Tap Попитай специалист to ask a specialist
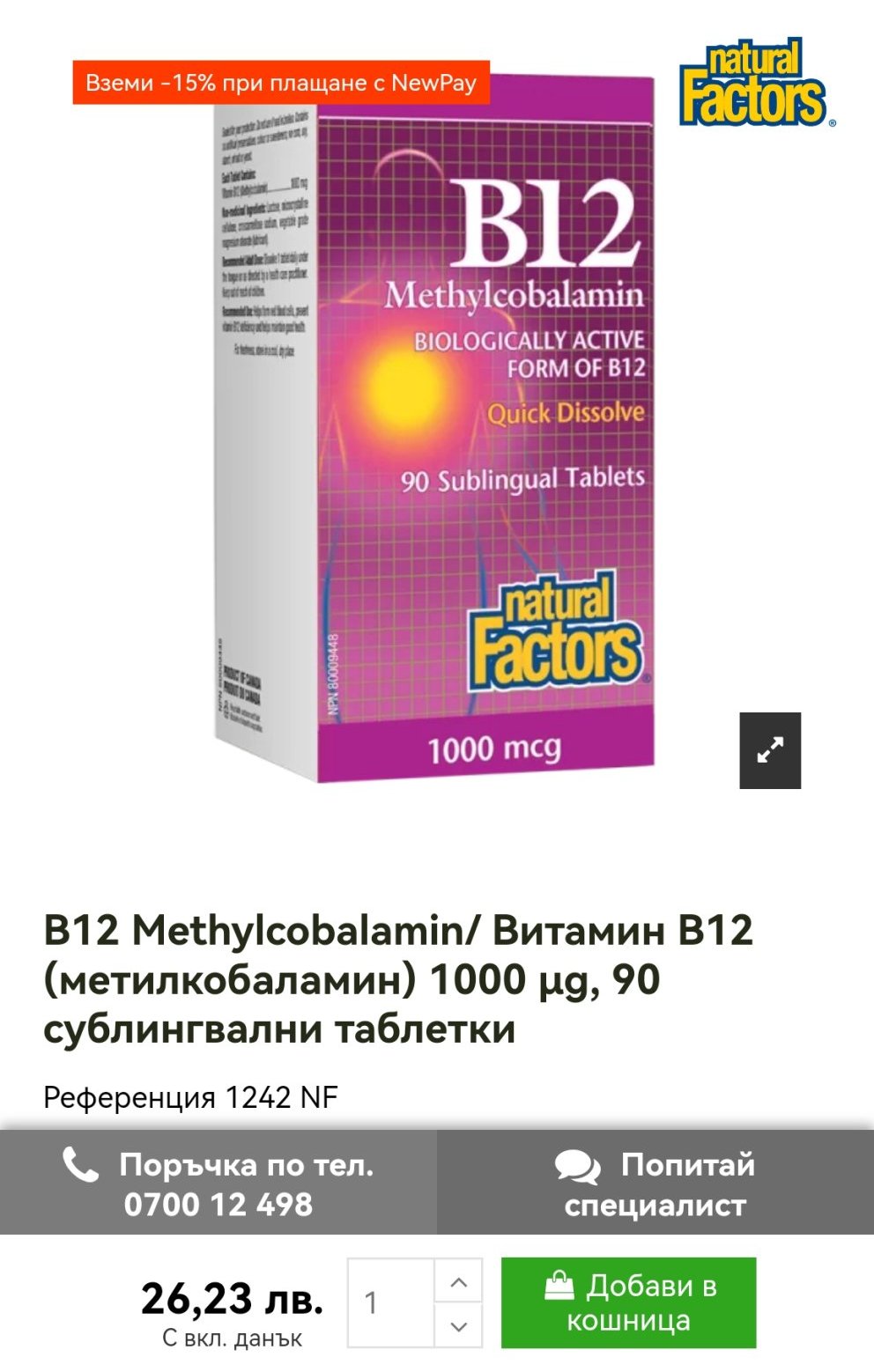Viewport: 874px width, 1372px height. click(x=655, y=1184)
